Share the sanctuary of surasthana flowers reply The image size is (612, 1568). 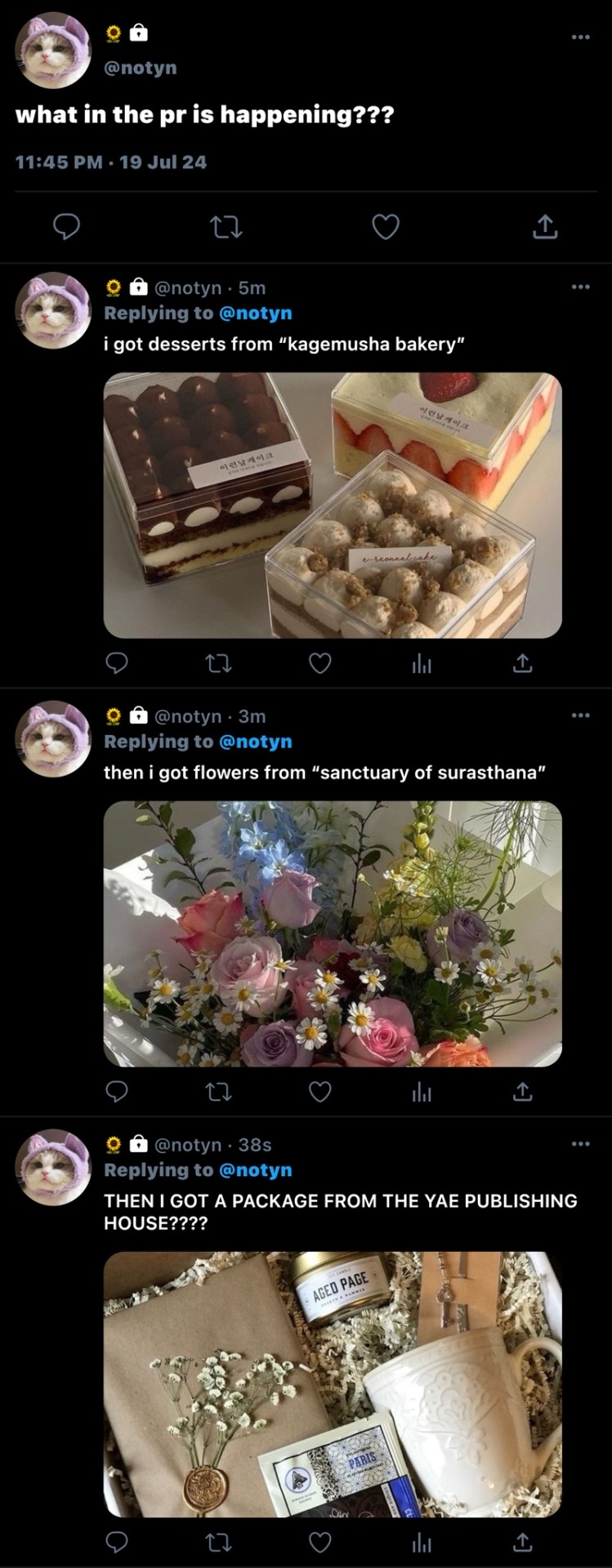point(522,1091)
